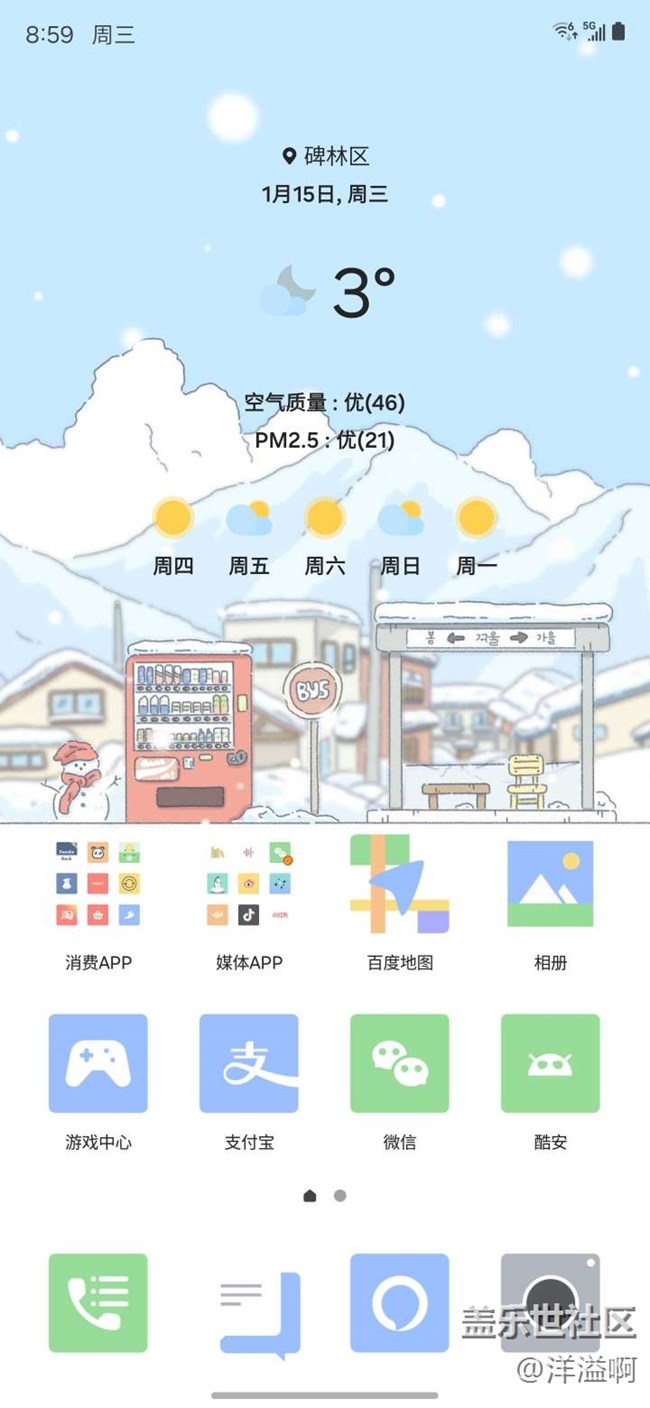Launch the 酷安 app
This screenshot has height=1408, width=650.
(x=550, y=1063)
